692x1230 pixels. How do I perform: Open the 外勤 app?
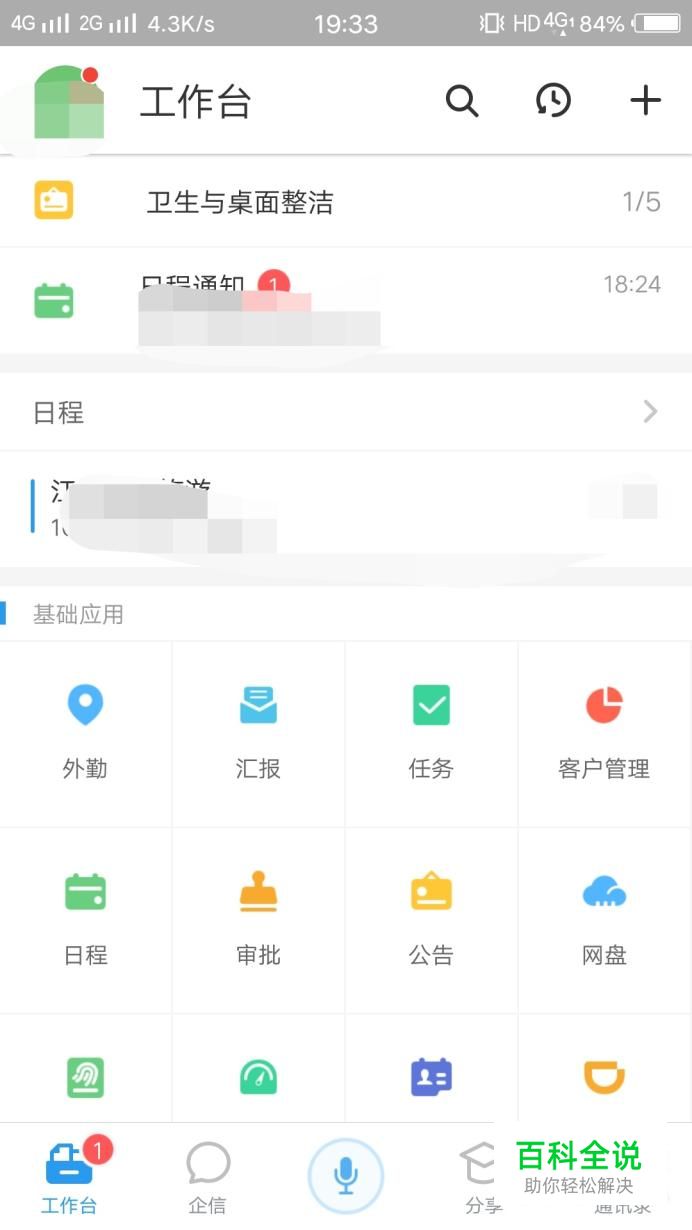[x=85, y=732]
